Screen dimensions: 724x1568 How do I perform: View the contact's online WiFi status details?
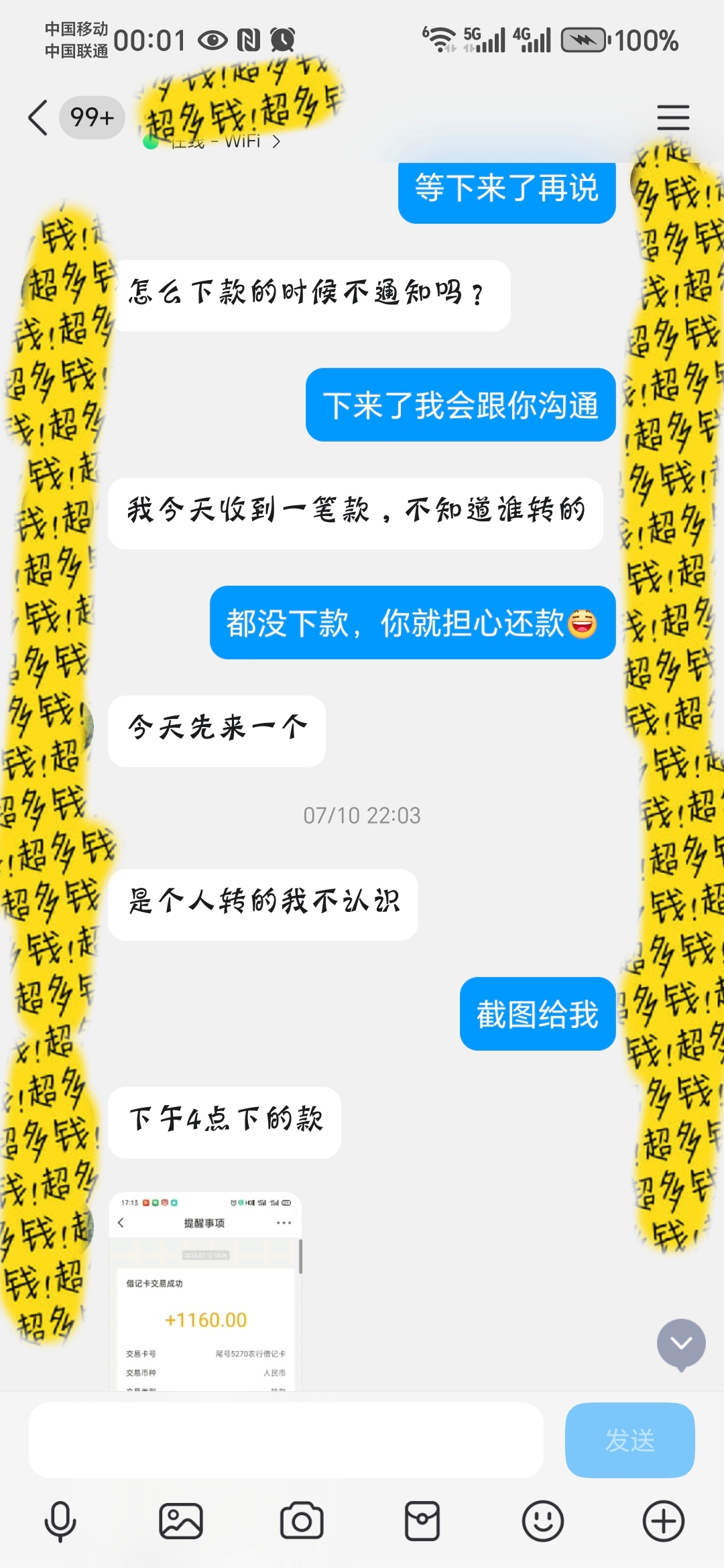[221, 141]
